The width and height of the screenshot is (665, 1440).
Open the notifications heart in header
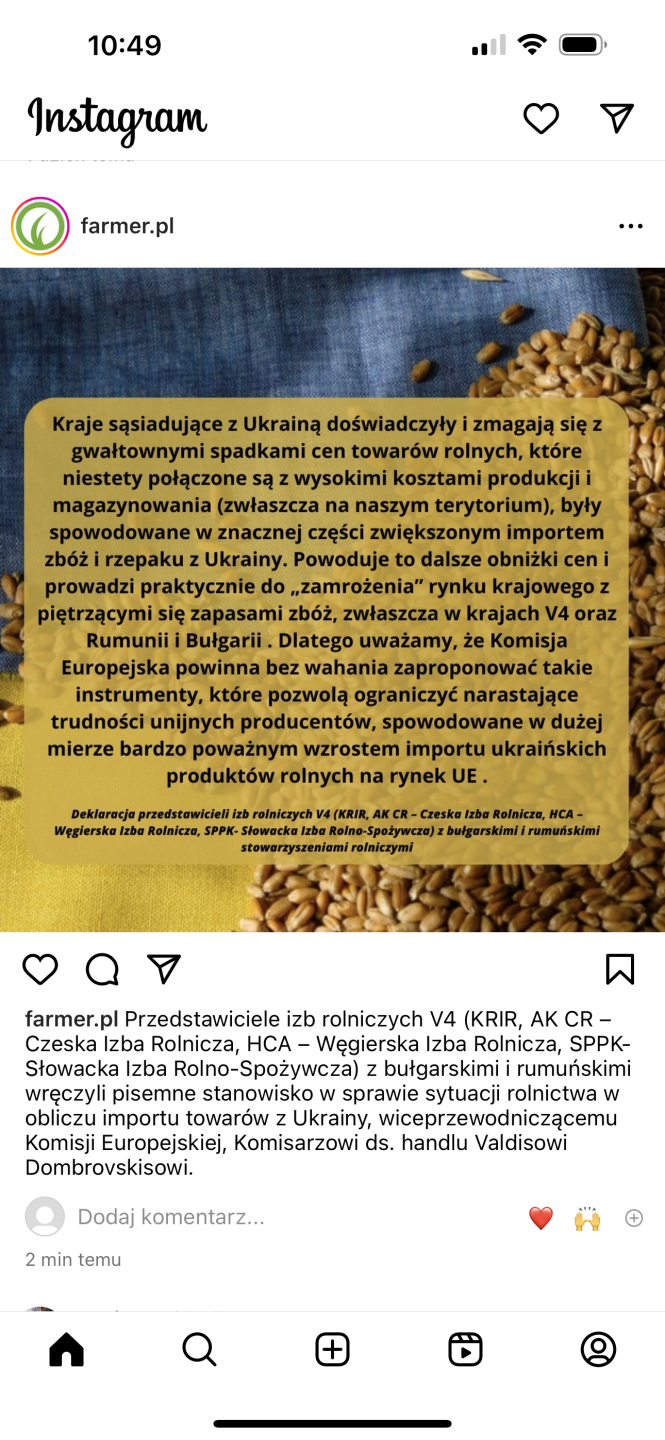pyautogui.click(x=541, y=119)
